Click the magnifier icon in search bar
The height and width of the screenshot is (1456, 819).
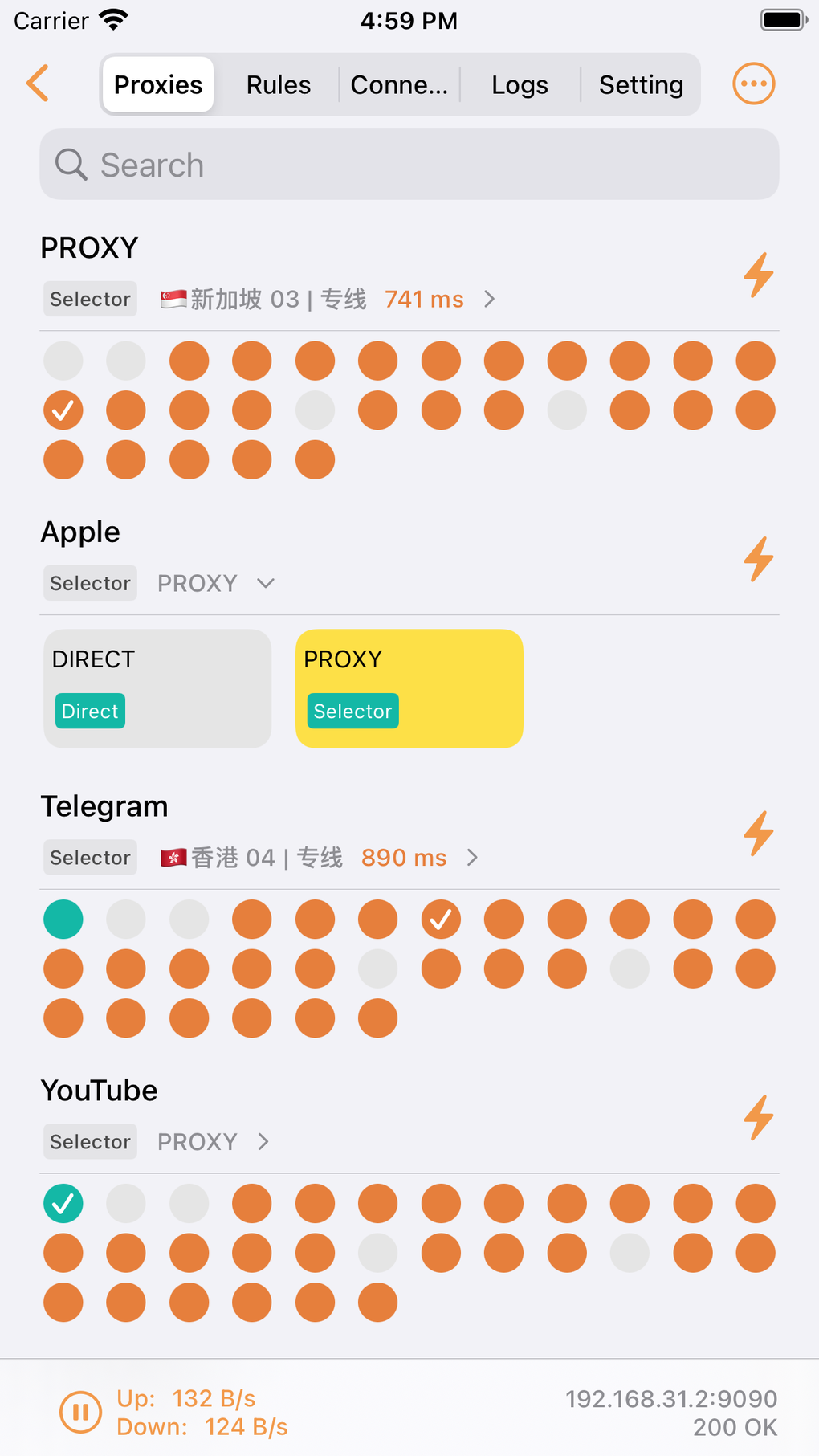click(70, 165)
